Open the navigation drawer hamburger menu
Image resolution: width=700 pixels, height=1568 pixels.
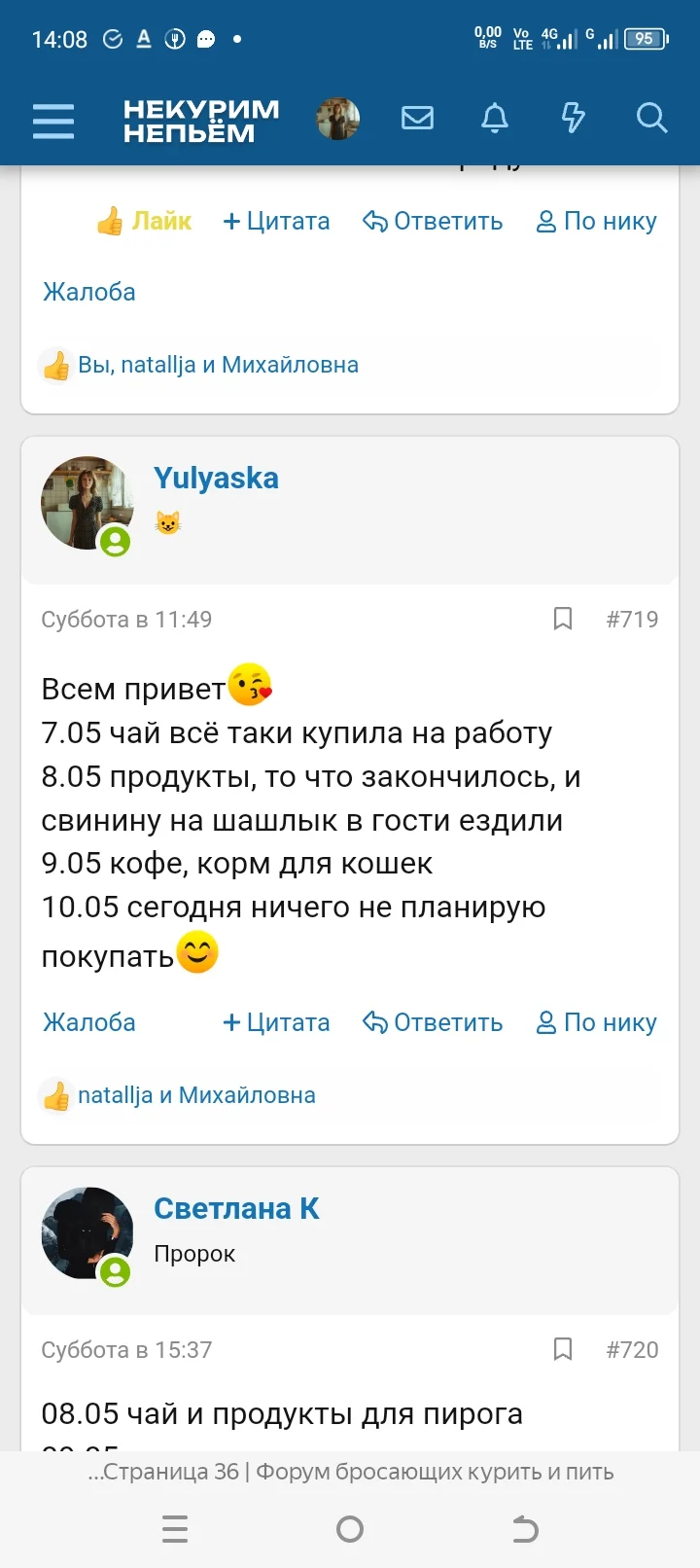point(53,121)
